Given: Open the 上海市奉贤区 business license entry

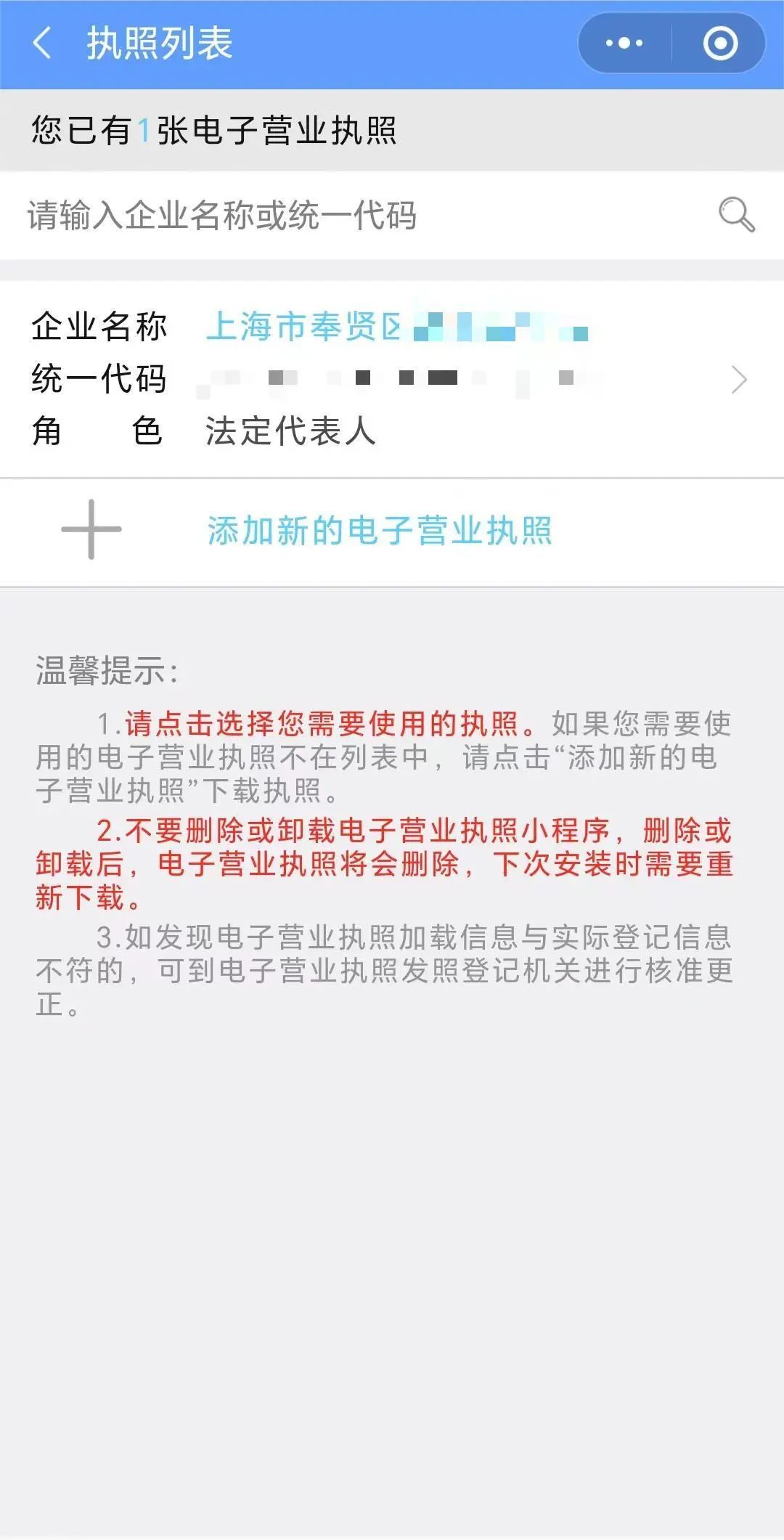Looking at the screenshot, I should pyautogui.click(x=392, y=379).
